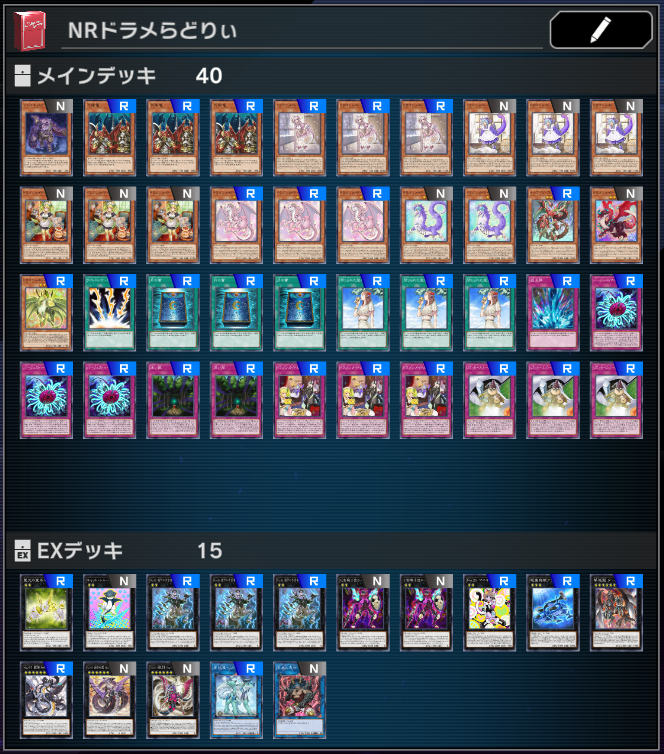Open the blue shark Xyz card
Screen dimensions: 664x754
553,613
